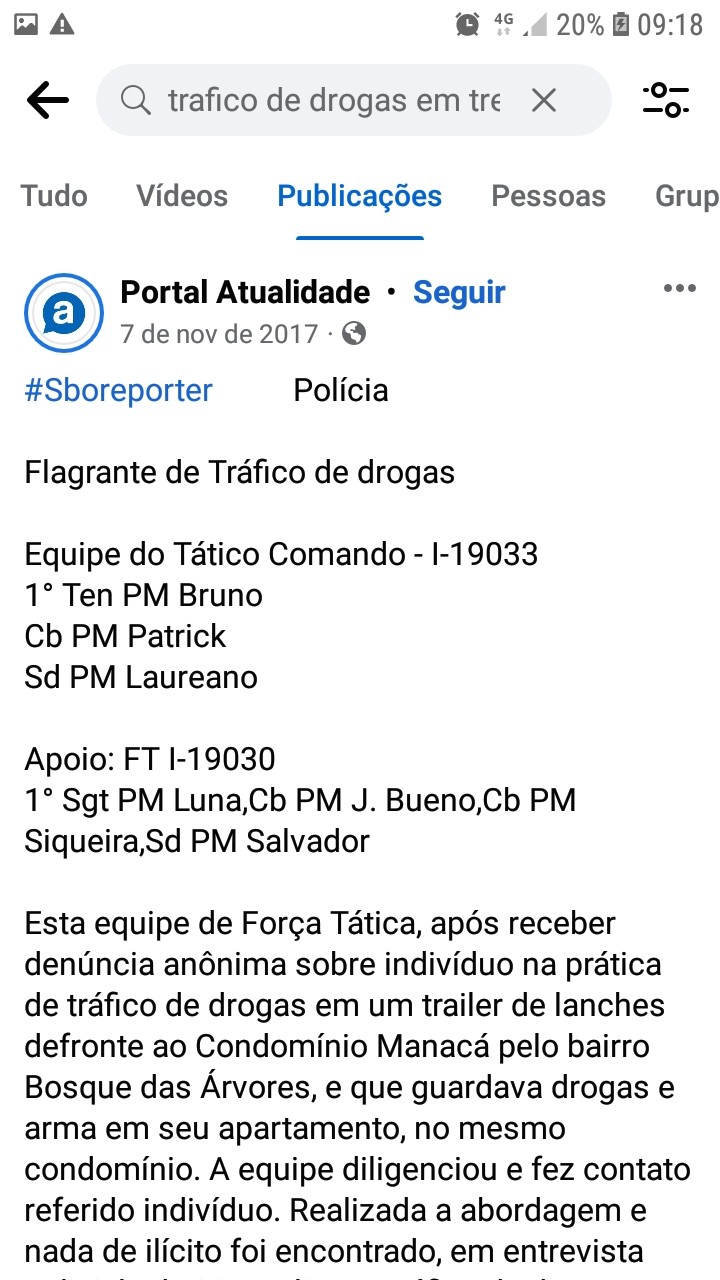720x1280 pixels.
Task: Open the post's three-dot options menu
Action: pyautogui.click(x=679, y=289)
